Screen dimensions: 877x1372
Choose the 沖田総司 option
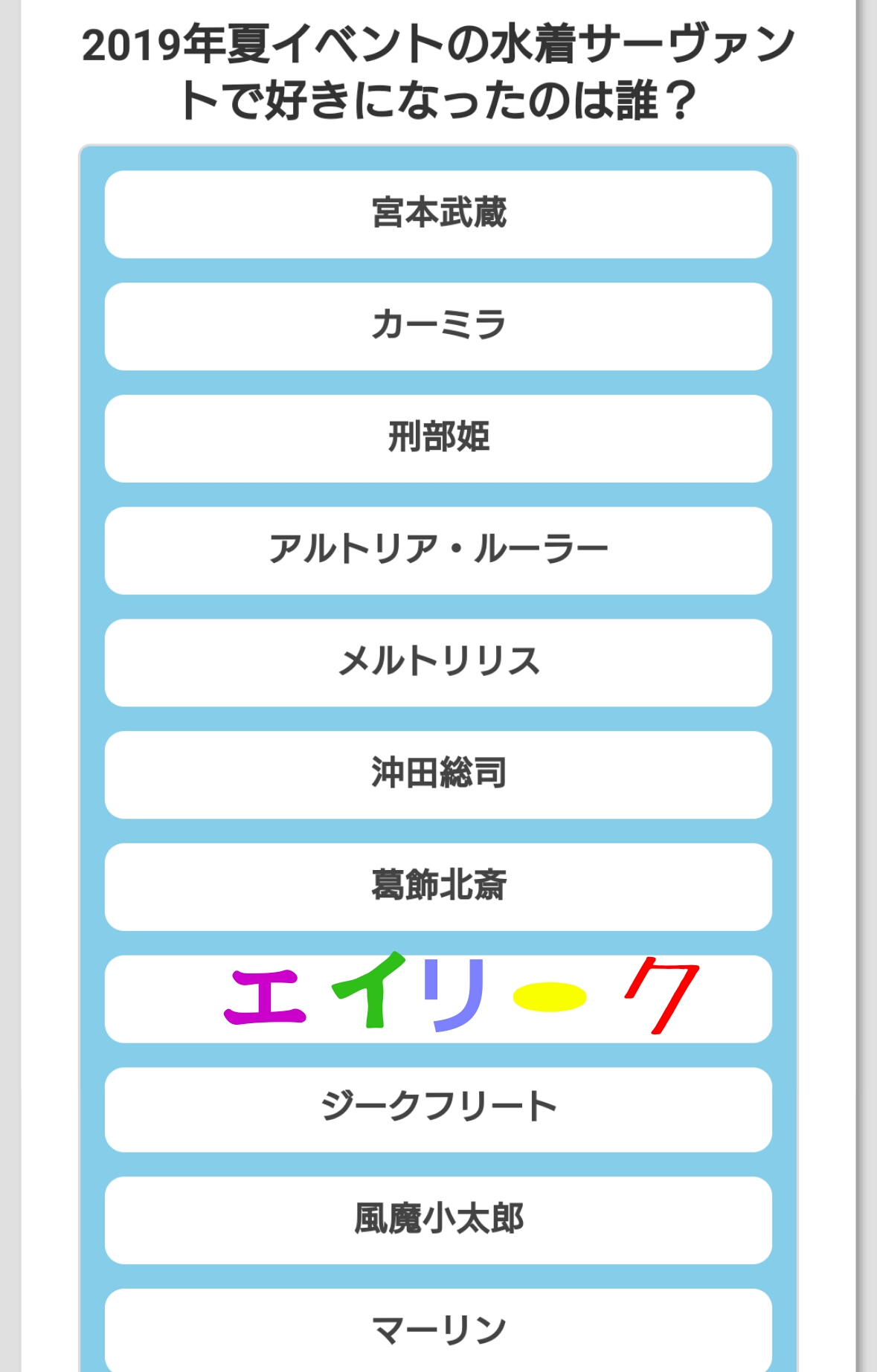click(438, 774)
